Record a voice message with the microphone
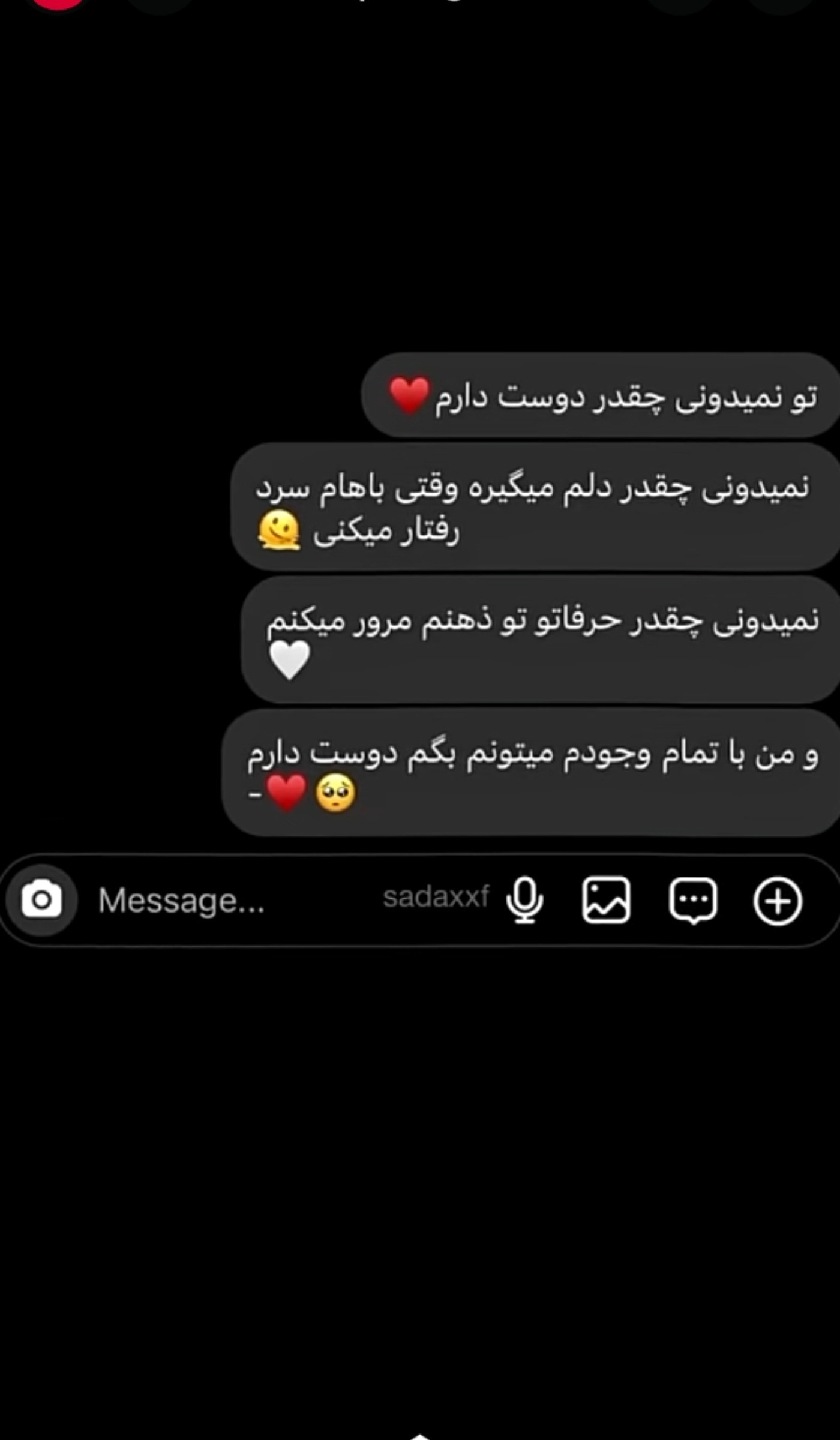 525,900
